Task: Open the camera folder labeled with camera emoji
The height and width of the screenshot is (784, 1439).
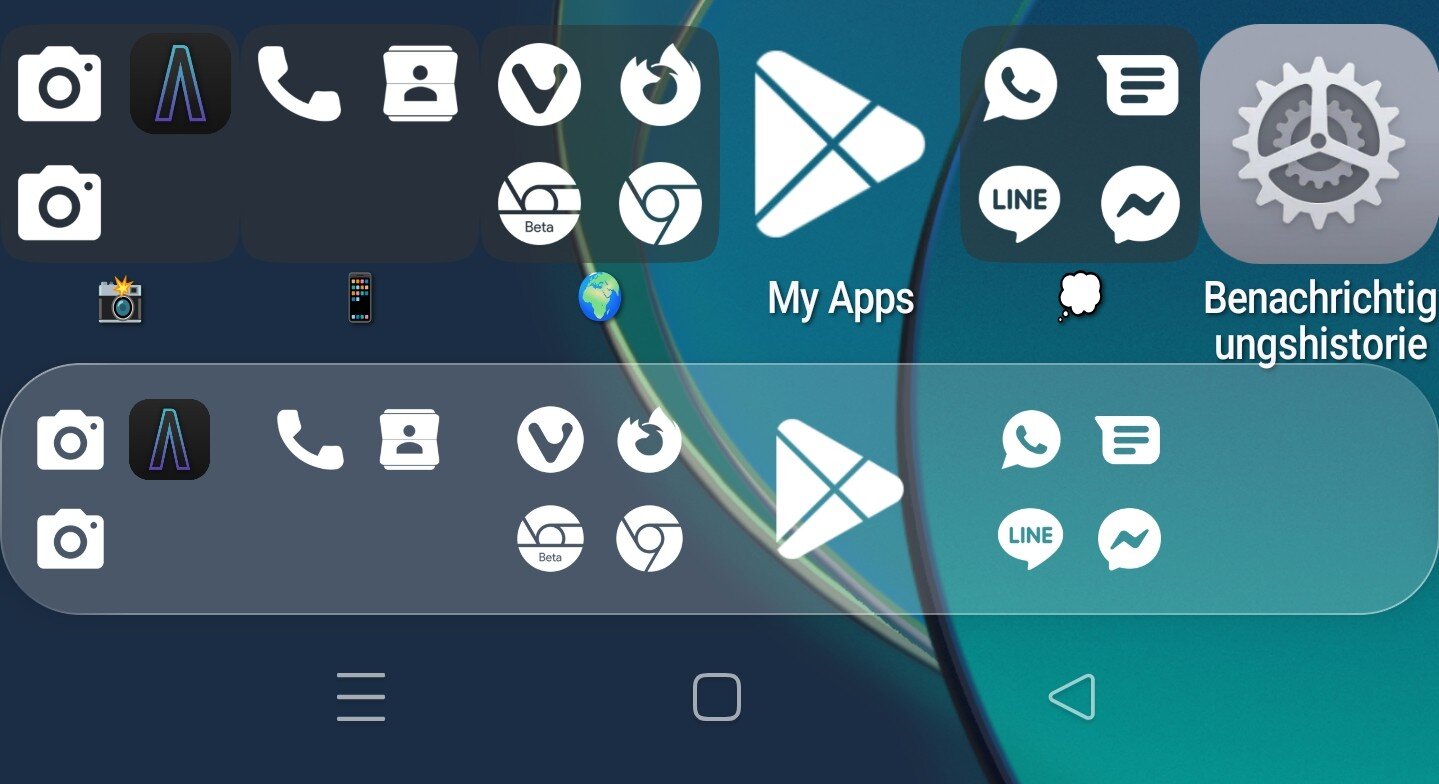Action: pos(119,143)
